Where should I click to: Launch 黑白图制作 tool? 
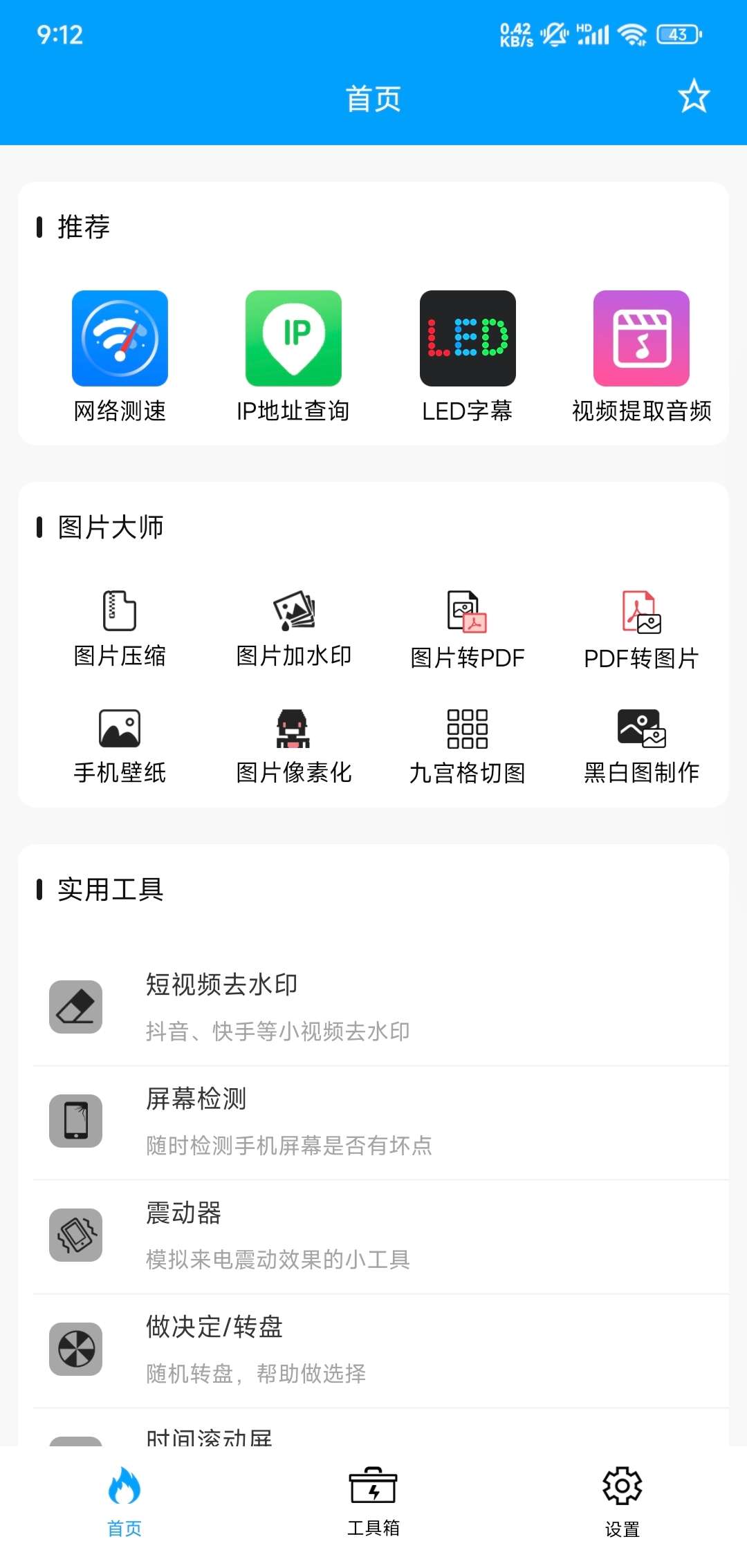pos(641,745)
